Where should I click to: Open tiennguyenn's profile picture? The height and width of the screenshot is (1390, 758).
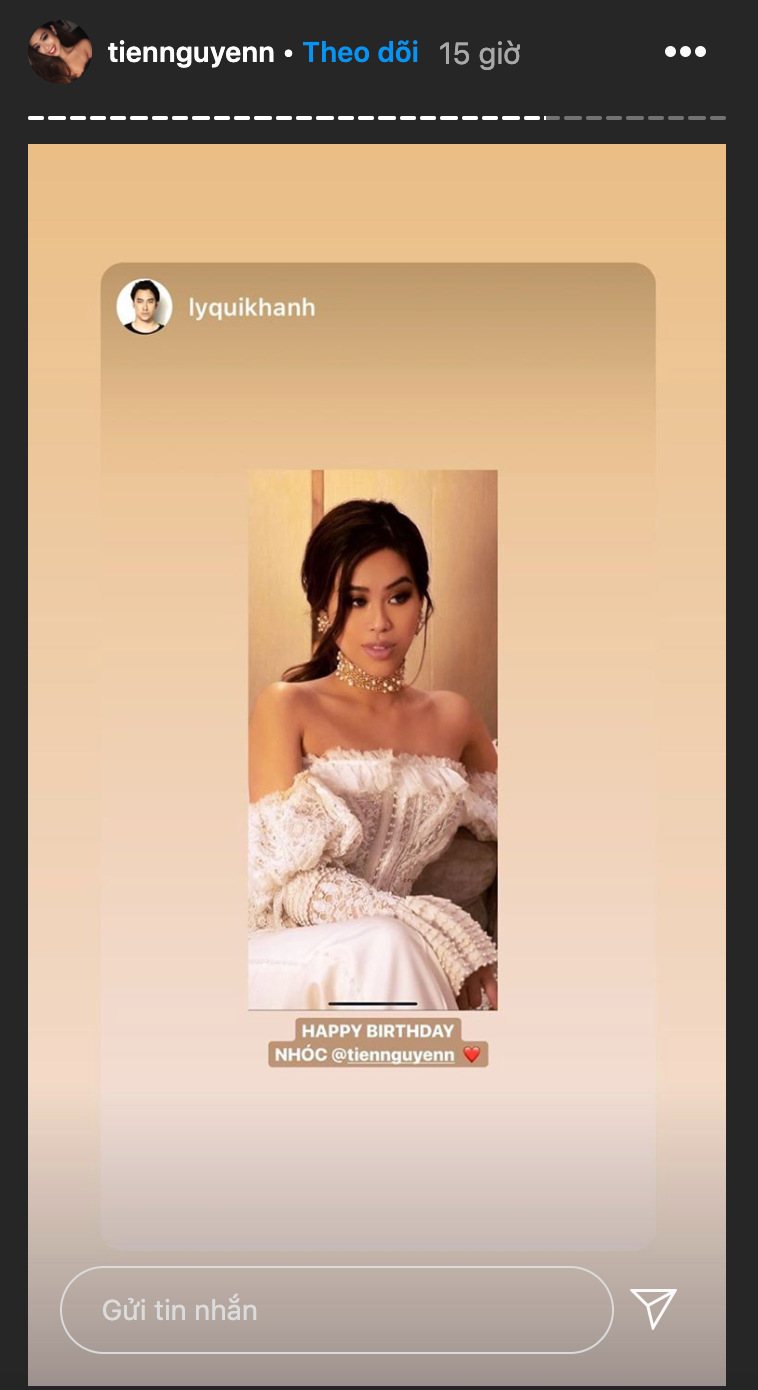point(60,53)
